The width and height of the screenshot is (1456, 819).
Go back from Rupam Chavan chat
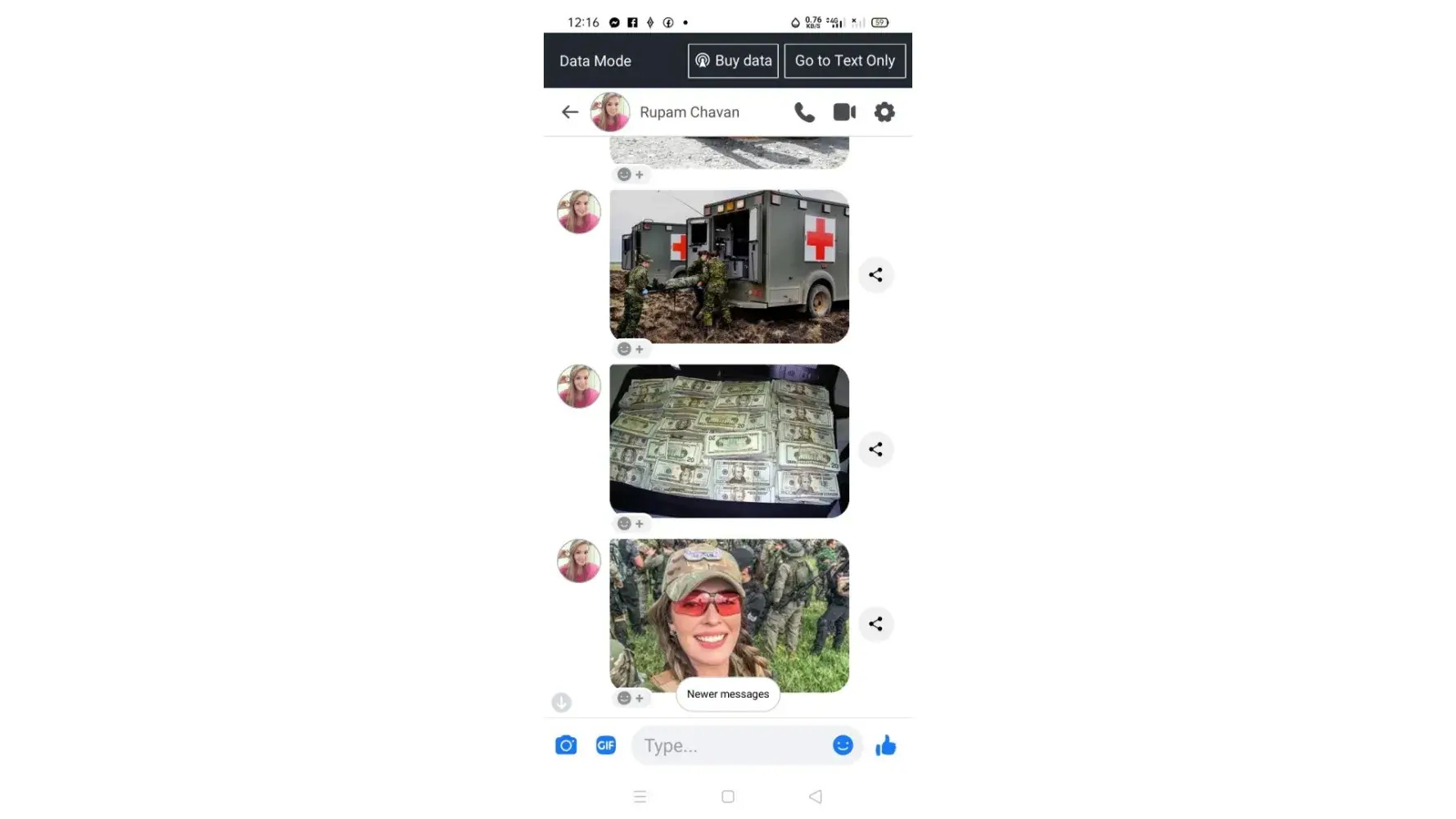[570, 112]
